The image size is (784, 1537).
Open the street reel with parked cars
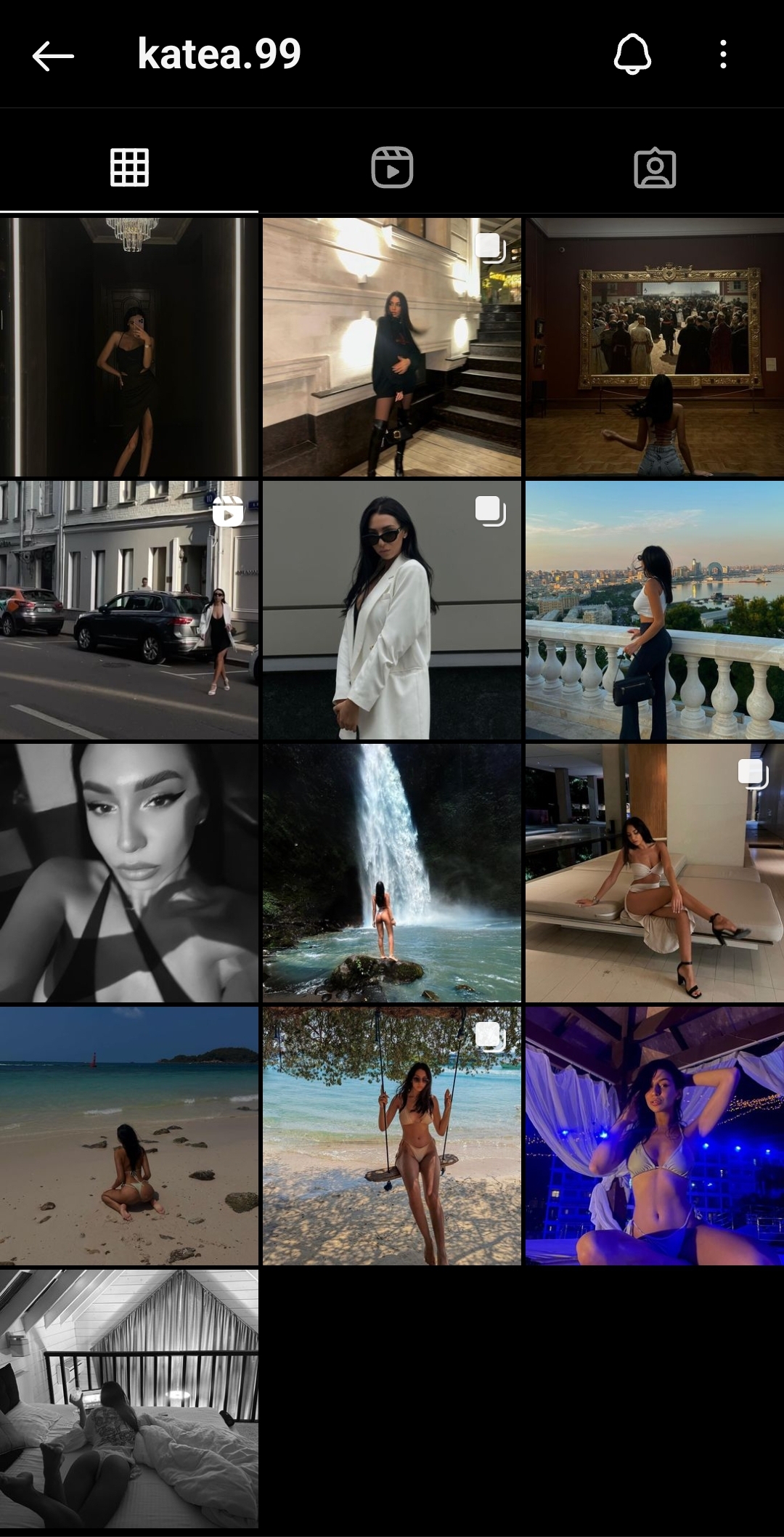[x=129, y=610]
